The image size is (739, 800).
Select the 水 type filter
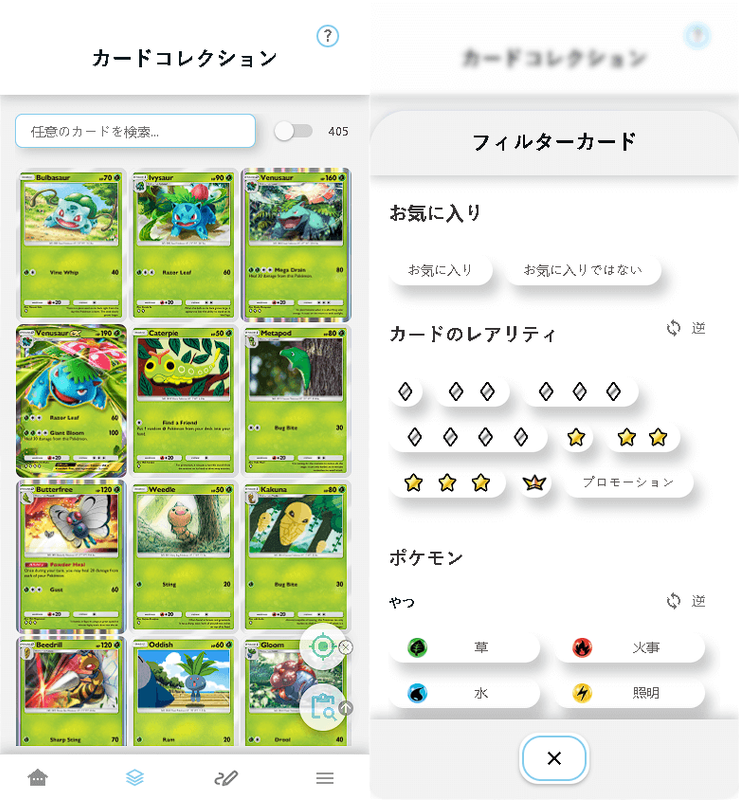point(464,693)
